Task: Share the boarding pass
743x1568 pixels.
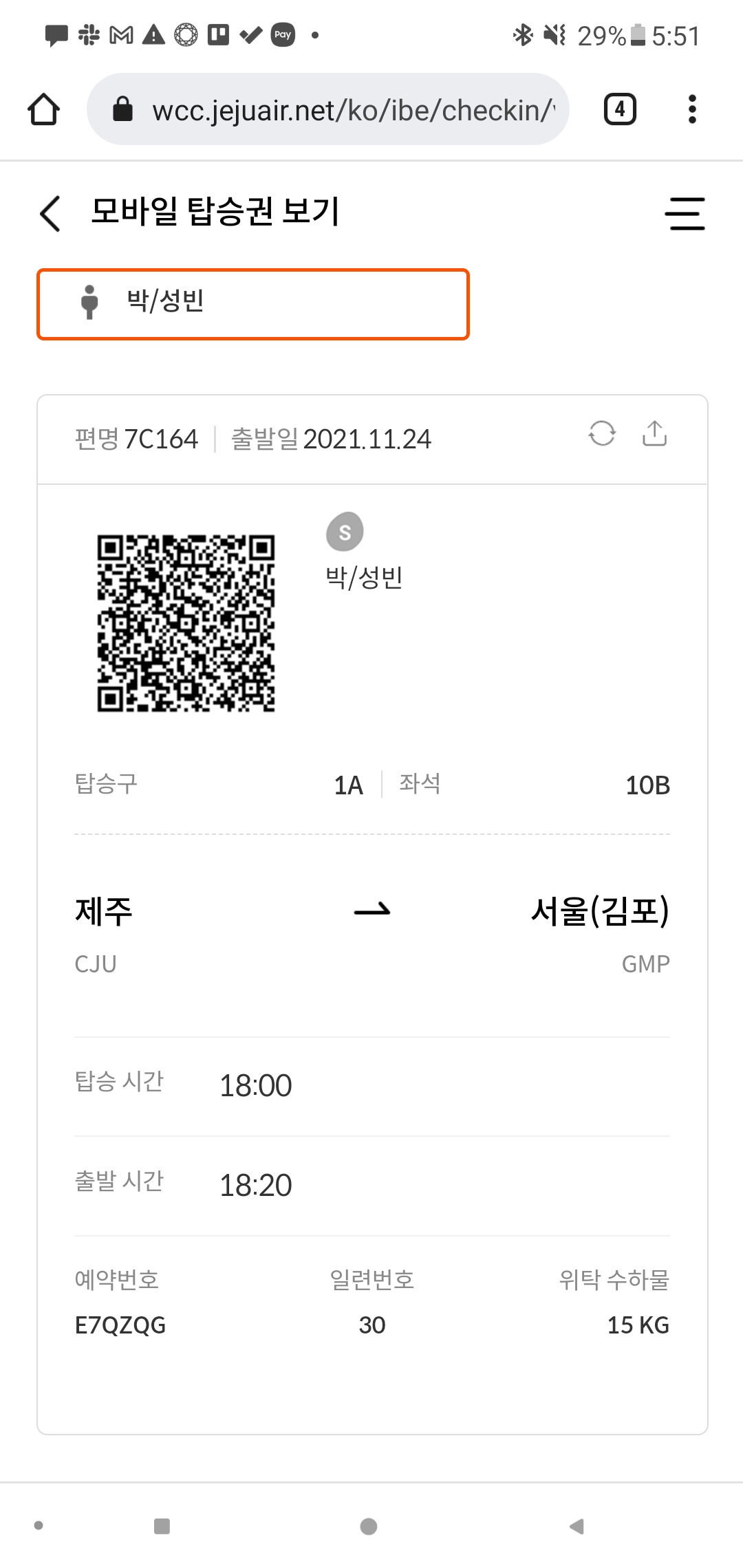Action: tap(654, 434)
